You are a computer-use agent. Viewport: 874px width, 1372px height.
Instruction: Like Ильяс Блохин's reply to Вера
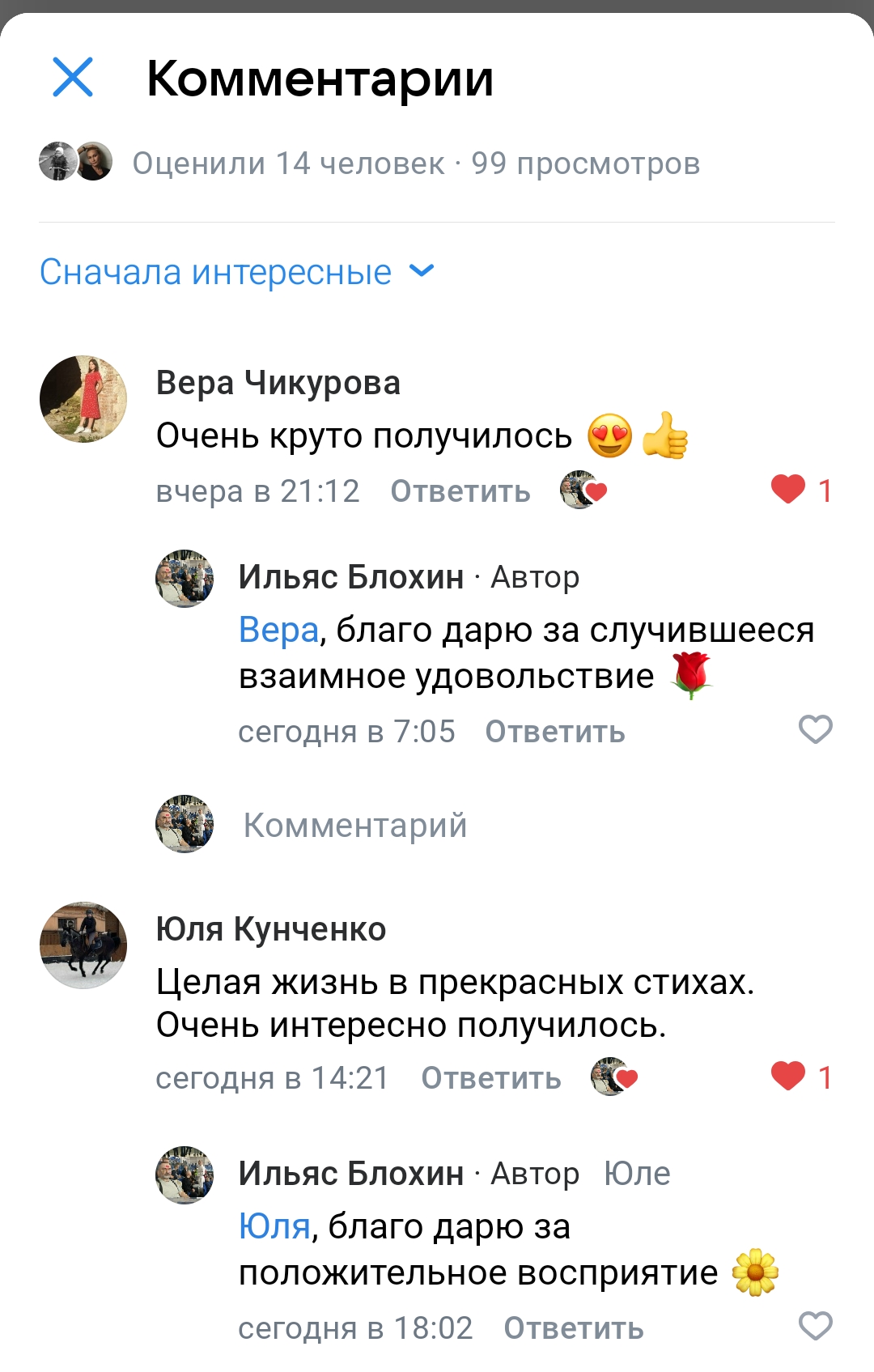(x=815, y=730)
